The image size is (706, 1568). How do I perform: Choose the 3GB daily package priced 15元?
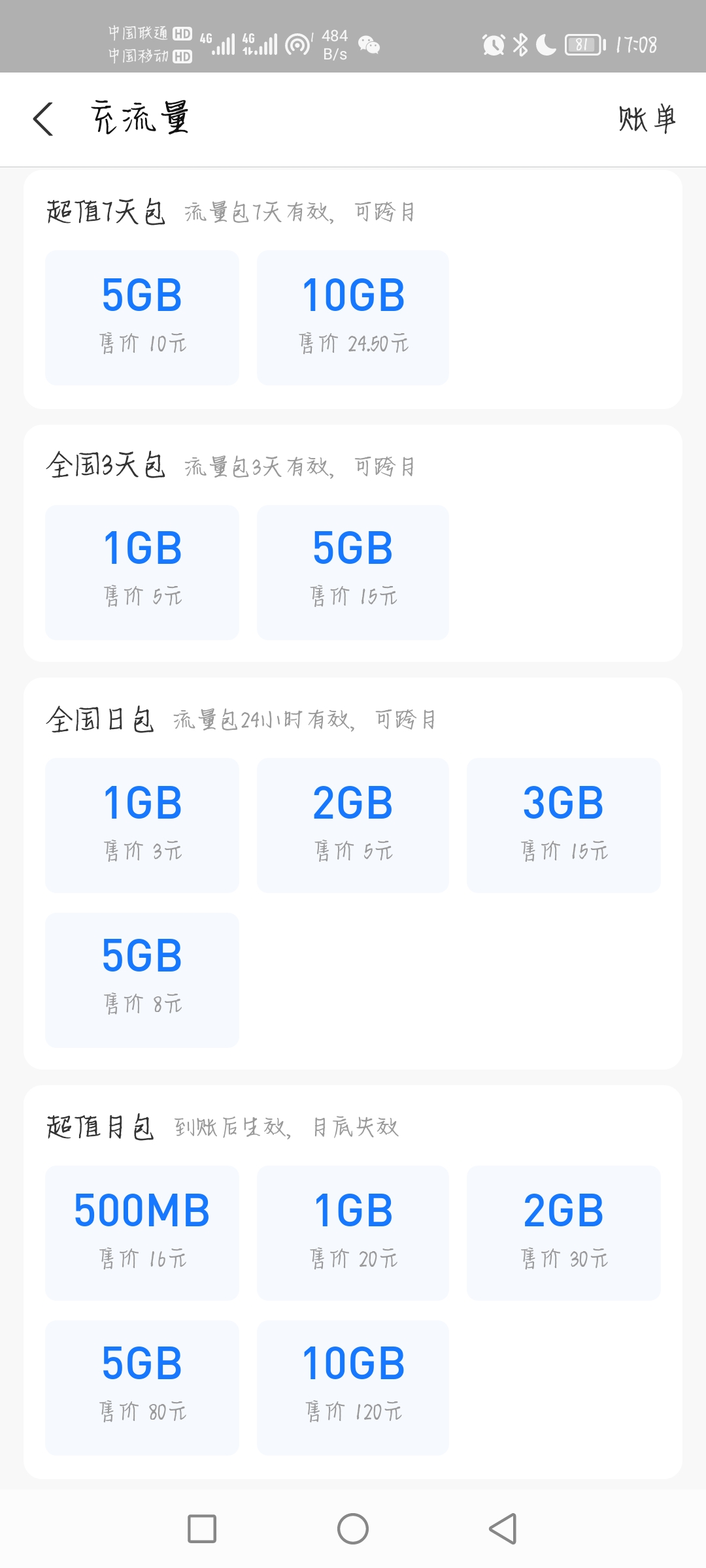click(563, 825)
